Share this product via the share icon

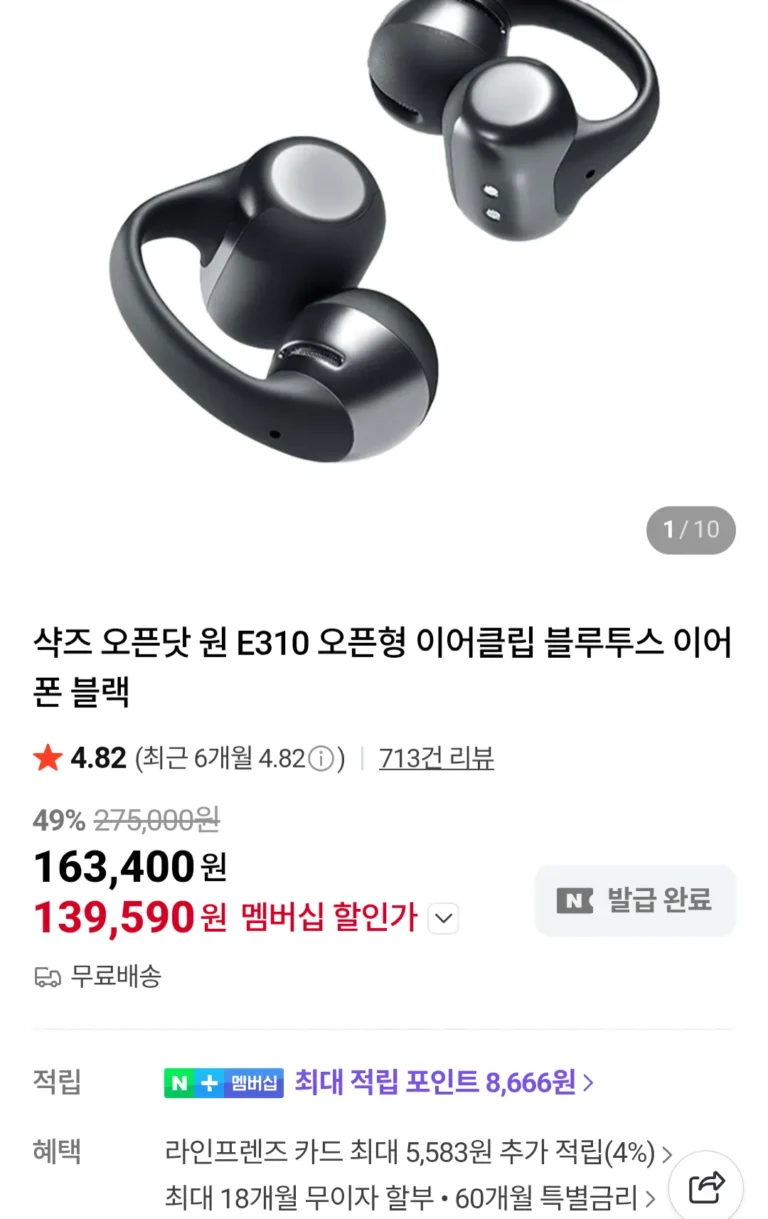(x=706, y=1187)
